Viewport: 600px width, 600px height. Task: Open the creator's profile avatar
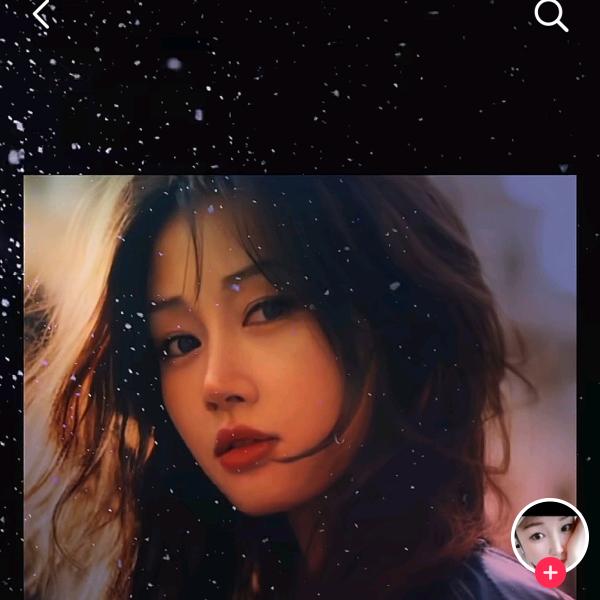(548, 533)
